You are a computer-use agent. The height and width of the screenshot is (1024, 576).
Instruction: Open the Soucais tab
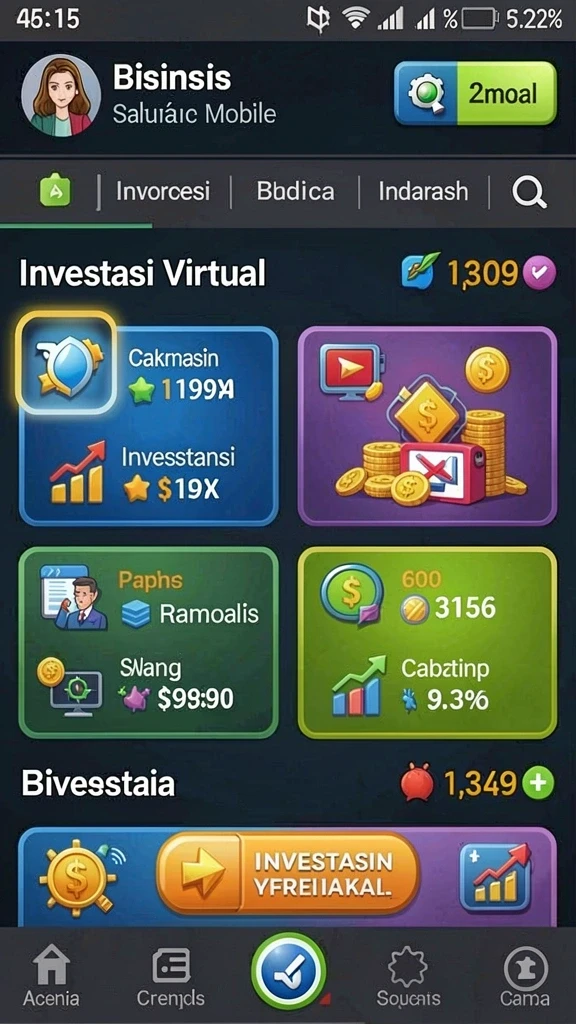point(408,977)
